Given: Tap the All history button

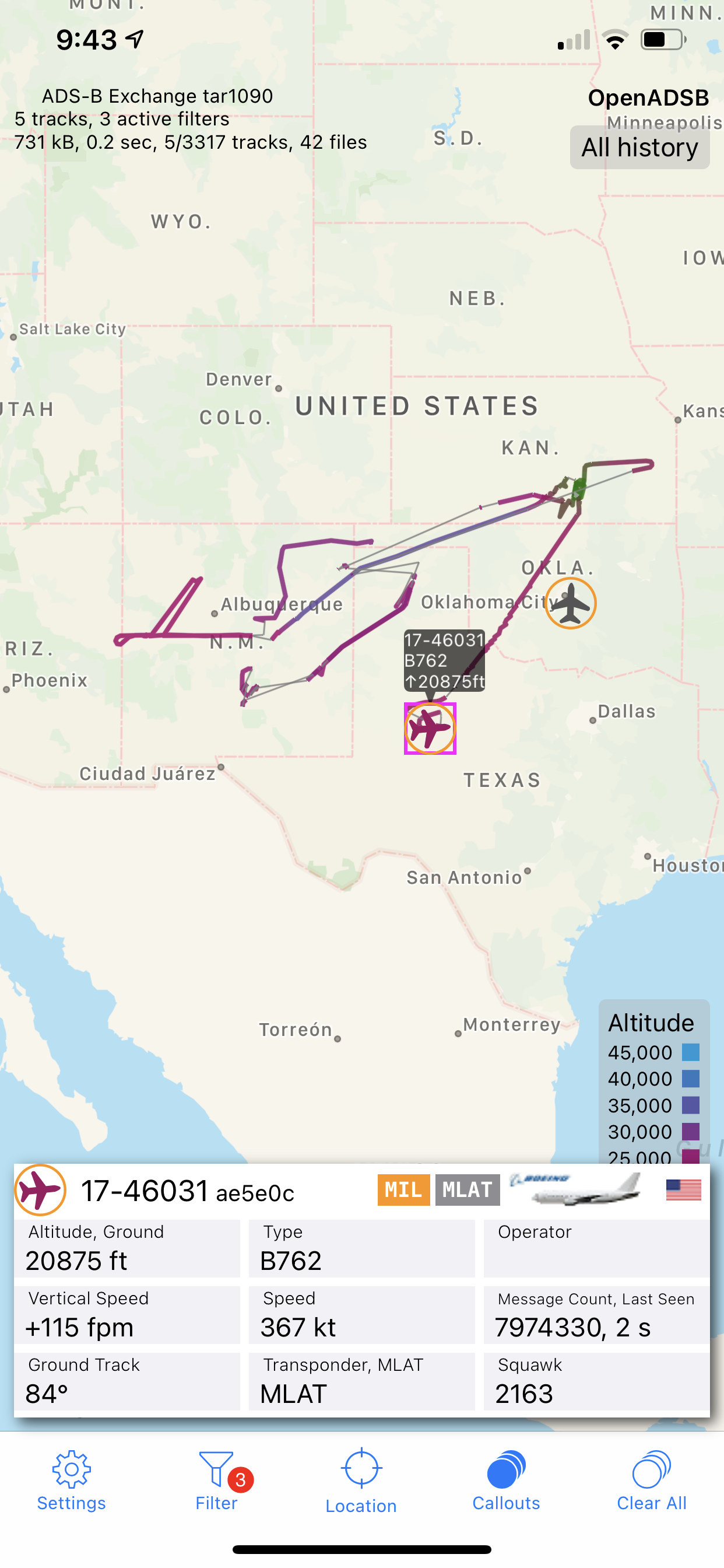Looking at the screenshot, I should pos(639,148).
